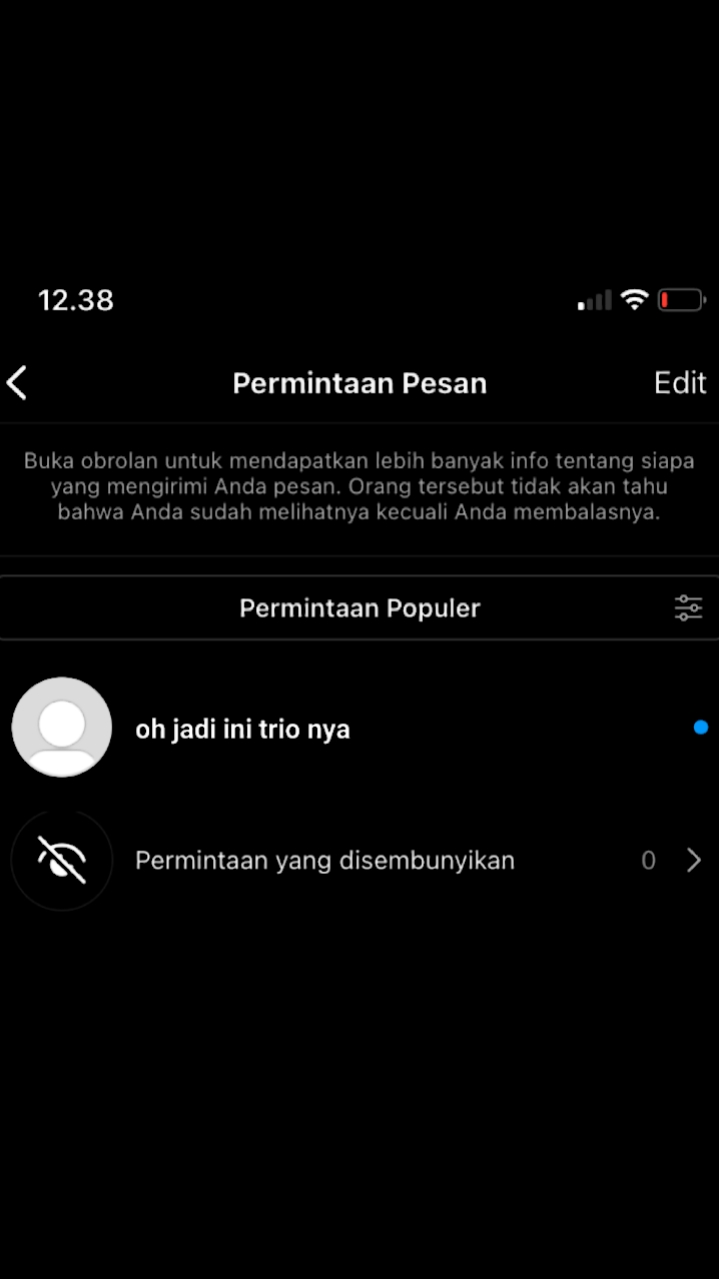Viewport: 719px width, 1279px height.
Task: Open Permintaan yang disembunyikan
Action: click(359, 860)
